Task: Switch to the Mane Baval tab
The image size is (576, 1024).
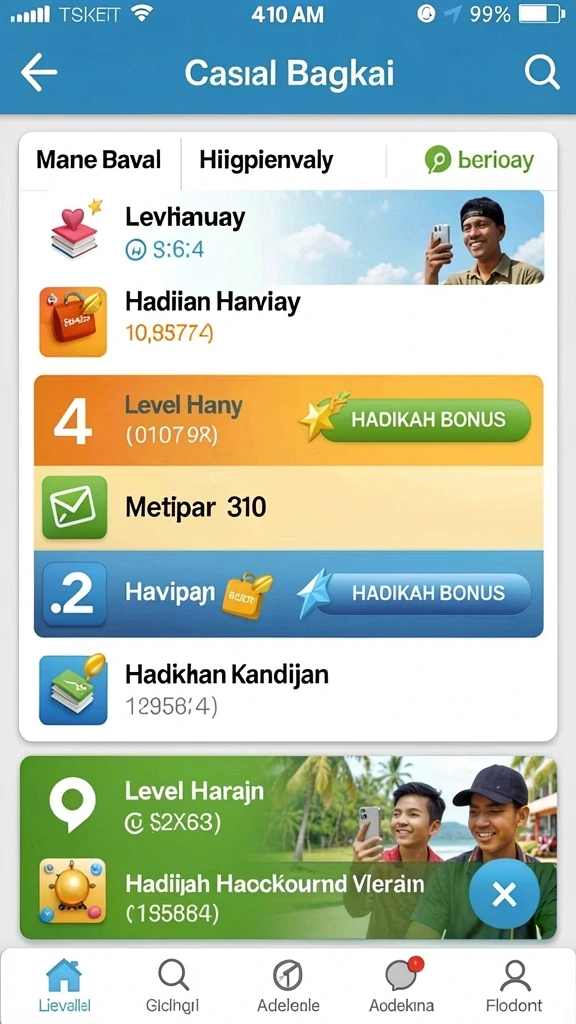Action: [x=99, y=160]
